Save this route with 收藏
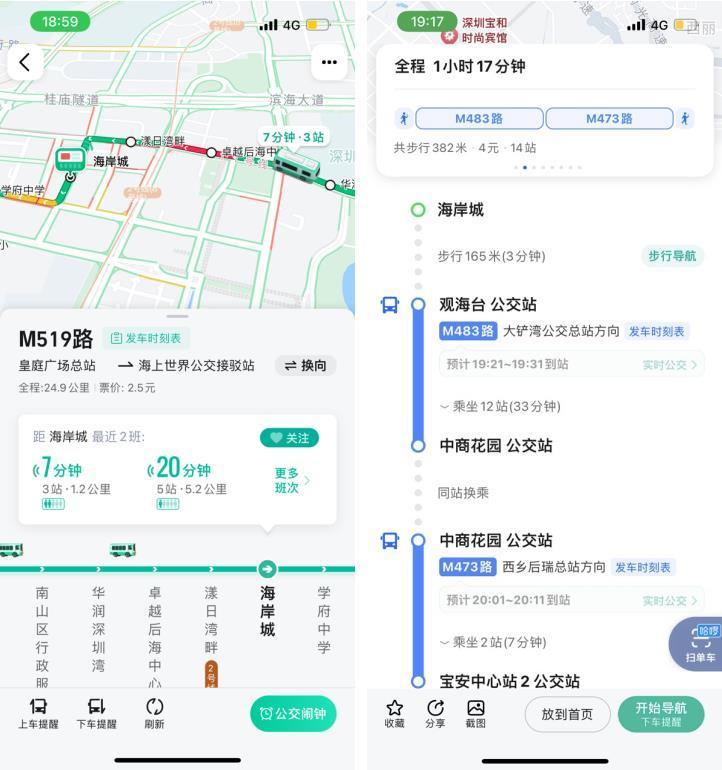Image resolution: width=722 pixels, height=770 pixels. tap(395, 713)
